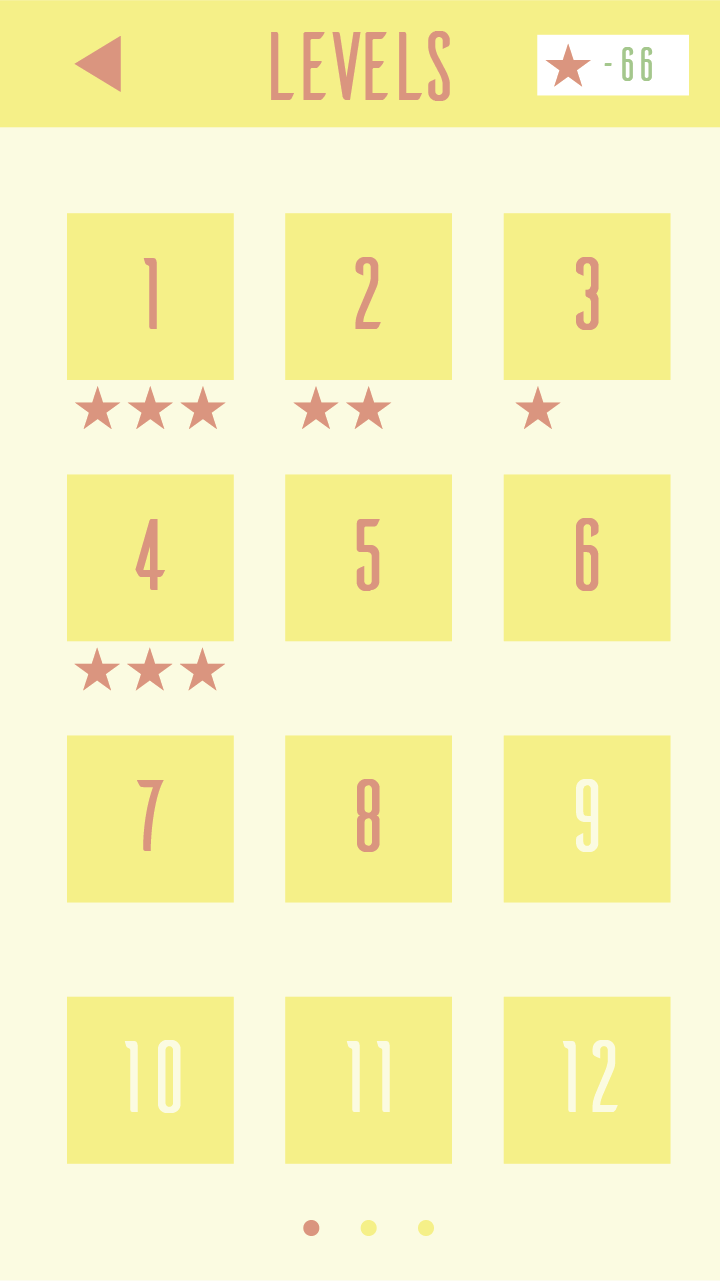Select level 4
The height and width of the screenshot is (1281, 720).
(x=150, y=557)
